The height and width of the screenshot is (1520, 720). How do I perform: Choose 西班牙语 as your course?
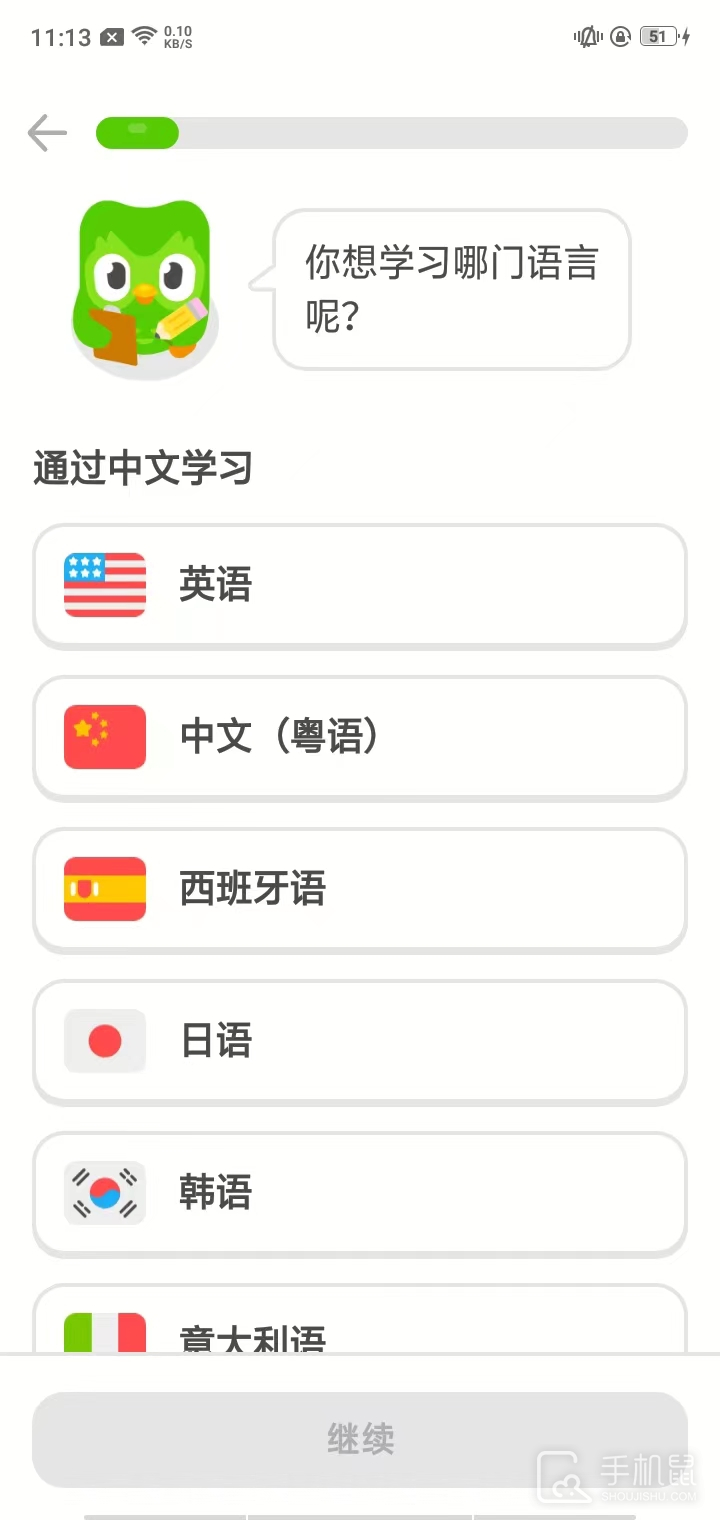360,889
